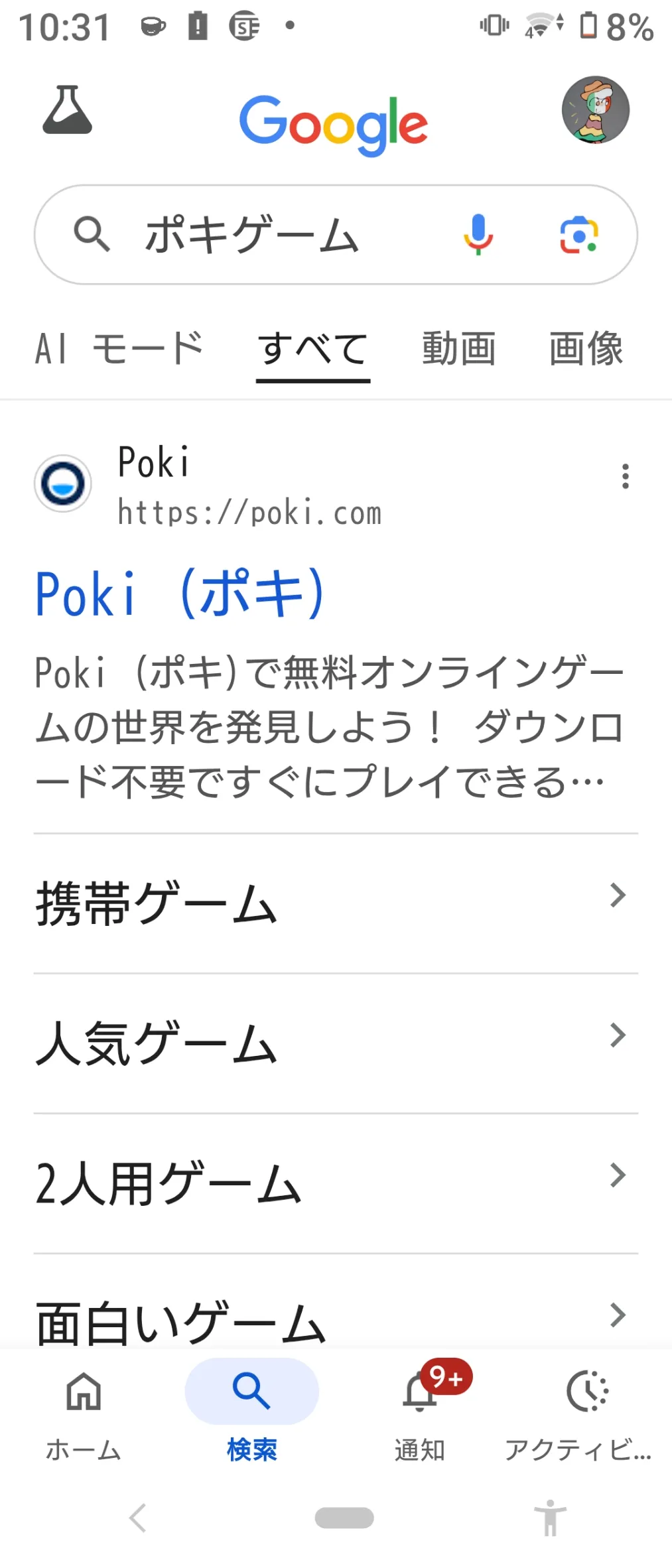Open the Search Labs flask icon
This screenshot has width=672, height=1568.
point(67,110)
